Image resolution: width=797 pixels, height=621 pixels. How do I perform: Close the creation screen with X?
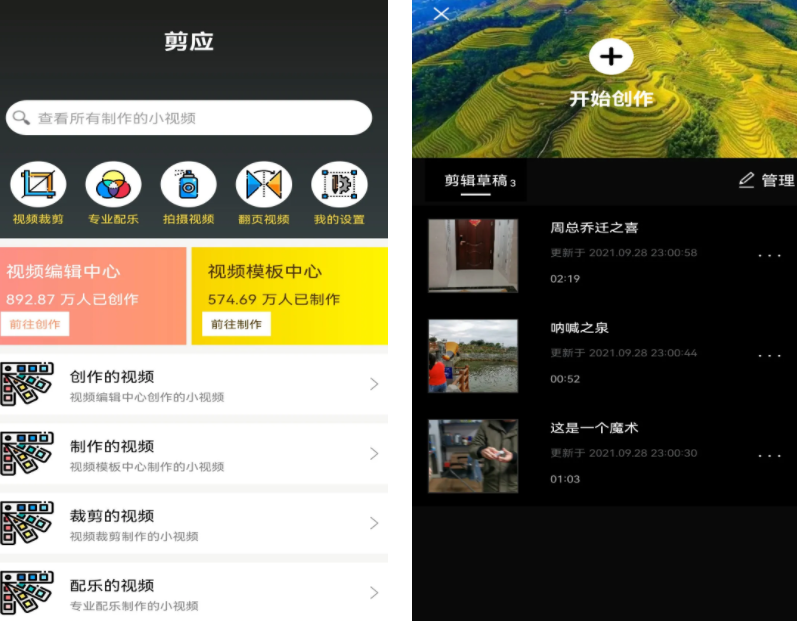coord(441,14)
